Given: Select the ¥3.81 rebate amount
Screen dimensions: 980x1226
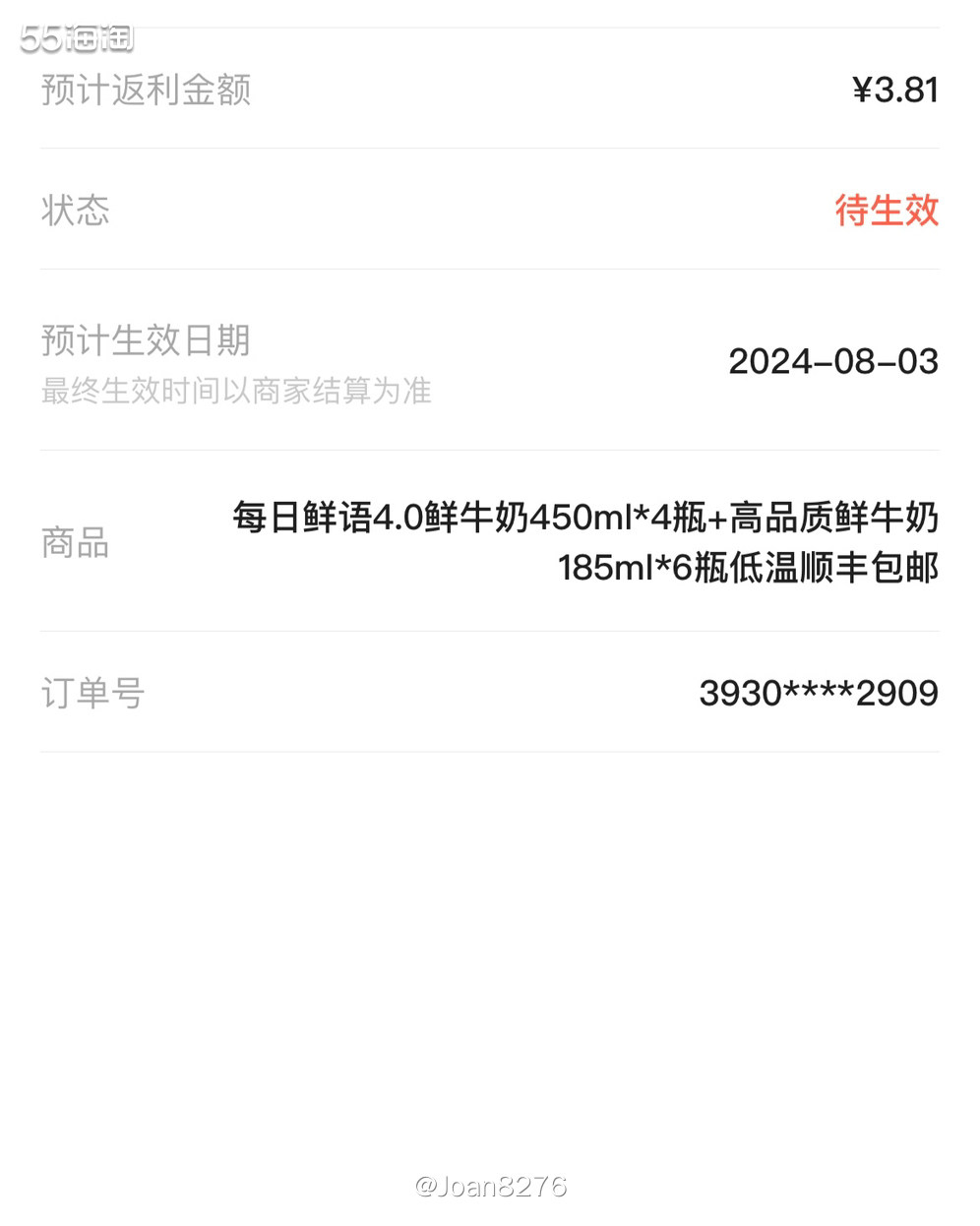Looking at the screenshot, I should tap(895, 90).
